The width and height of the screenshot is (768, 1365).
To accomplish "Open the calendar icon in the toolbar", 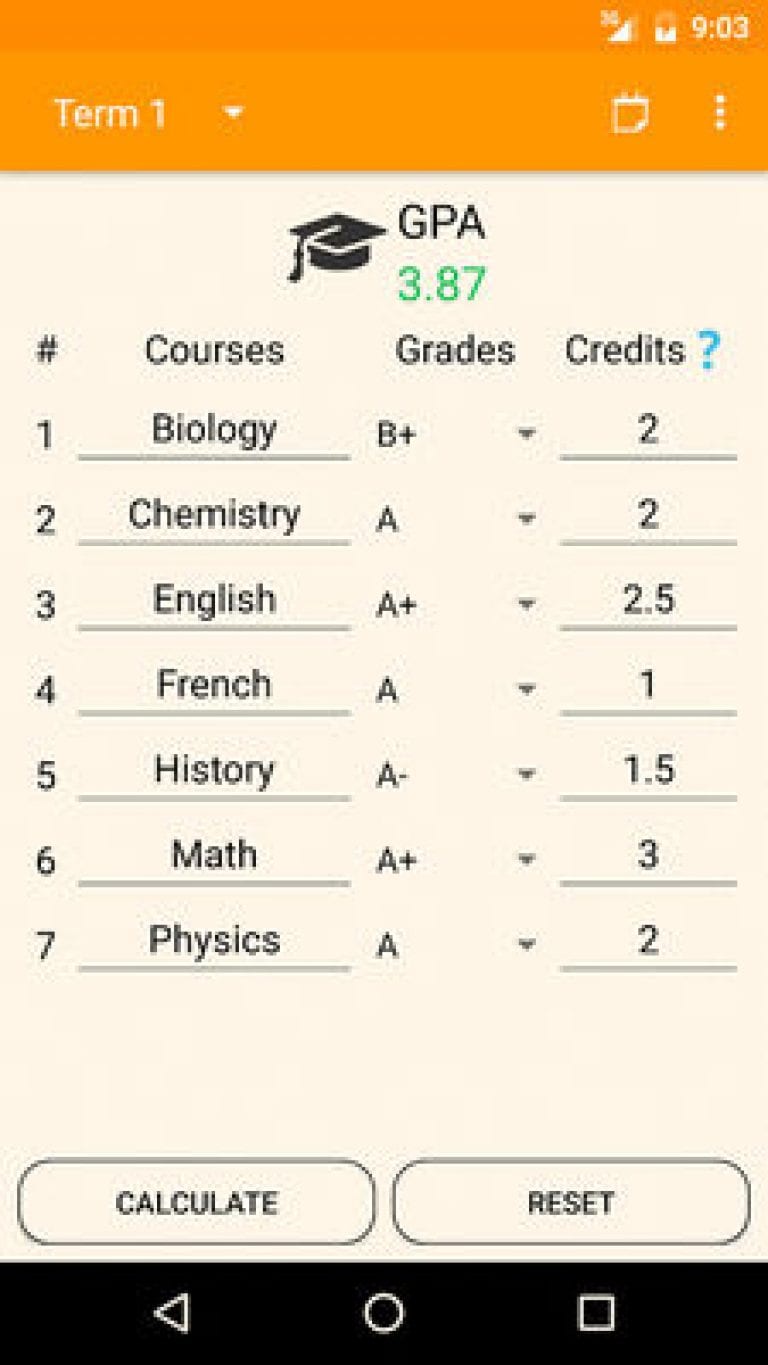I will pos(631,114).
